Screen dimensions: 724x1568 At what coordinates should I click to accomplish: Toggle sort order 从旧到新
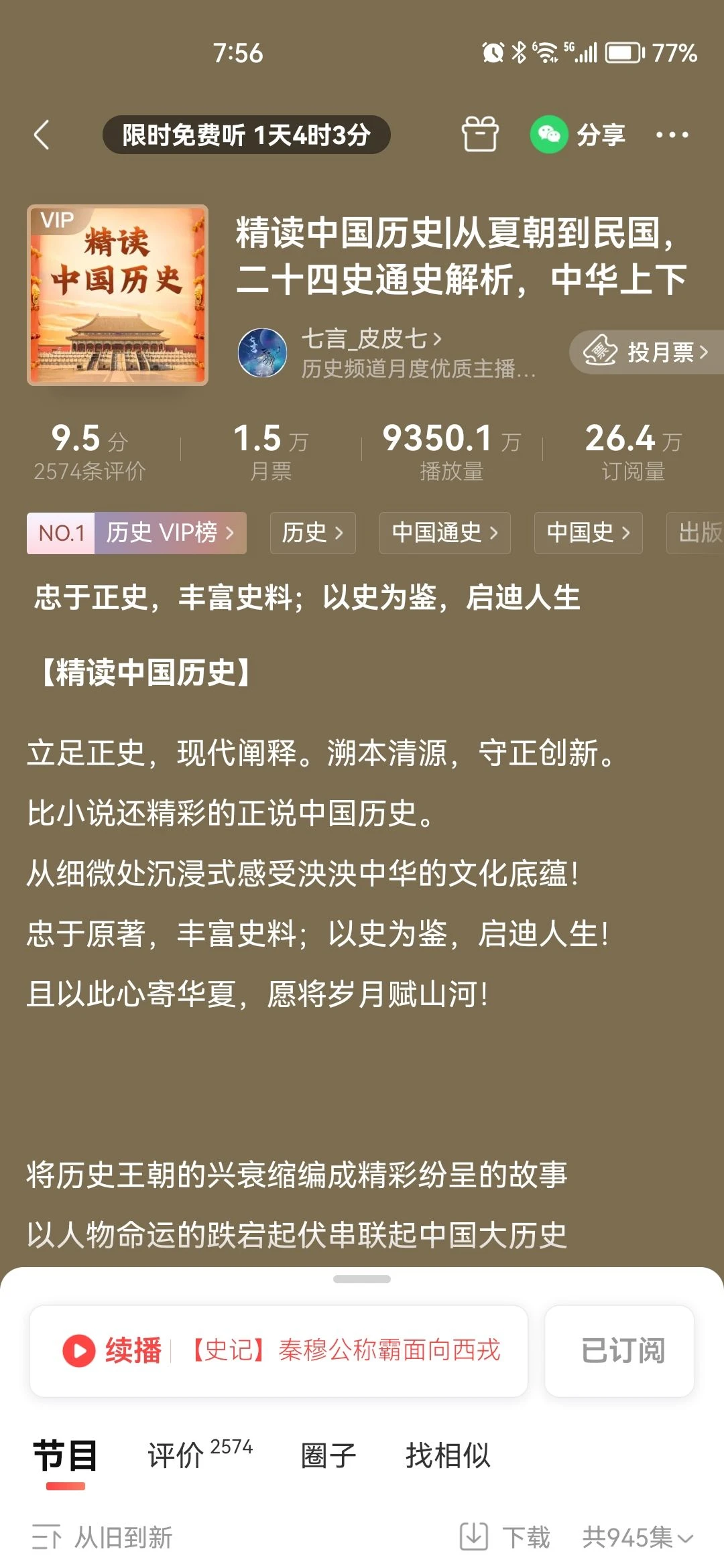coord(103,1537)
